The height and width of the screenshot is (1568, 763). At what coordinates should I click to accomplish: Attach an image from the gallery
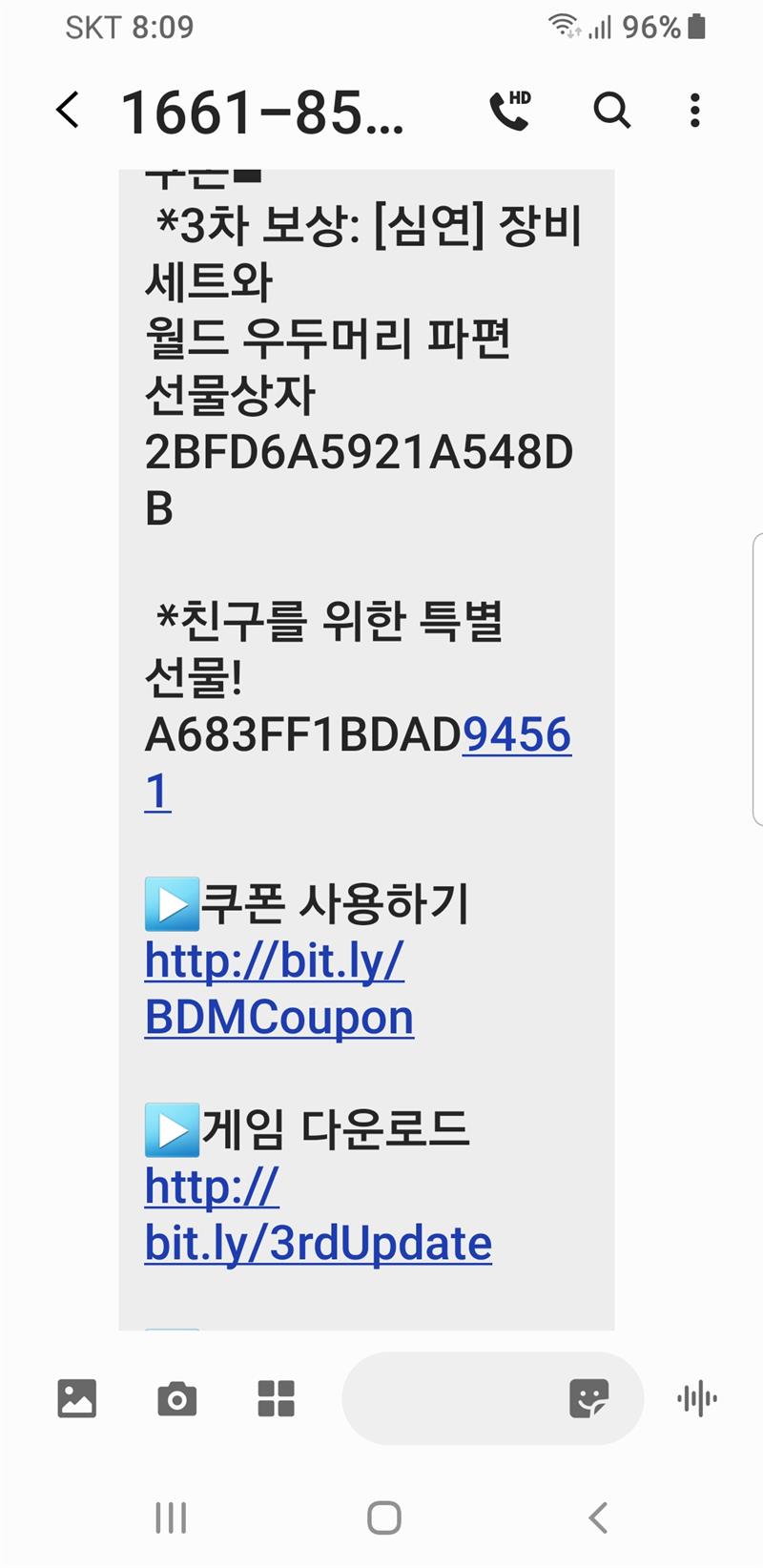click(76, 1398)
